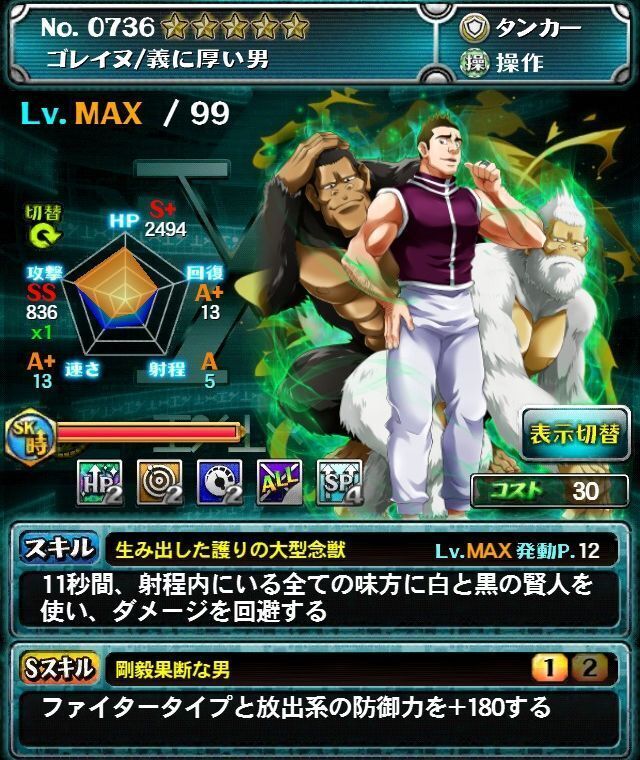Screen dimensions: 640x760
Task: Open the HP boost ability icon
Action: 99,482
